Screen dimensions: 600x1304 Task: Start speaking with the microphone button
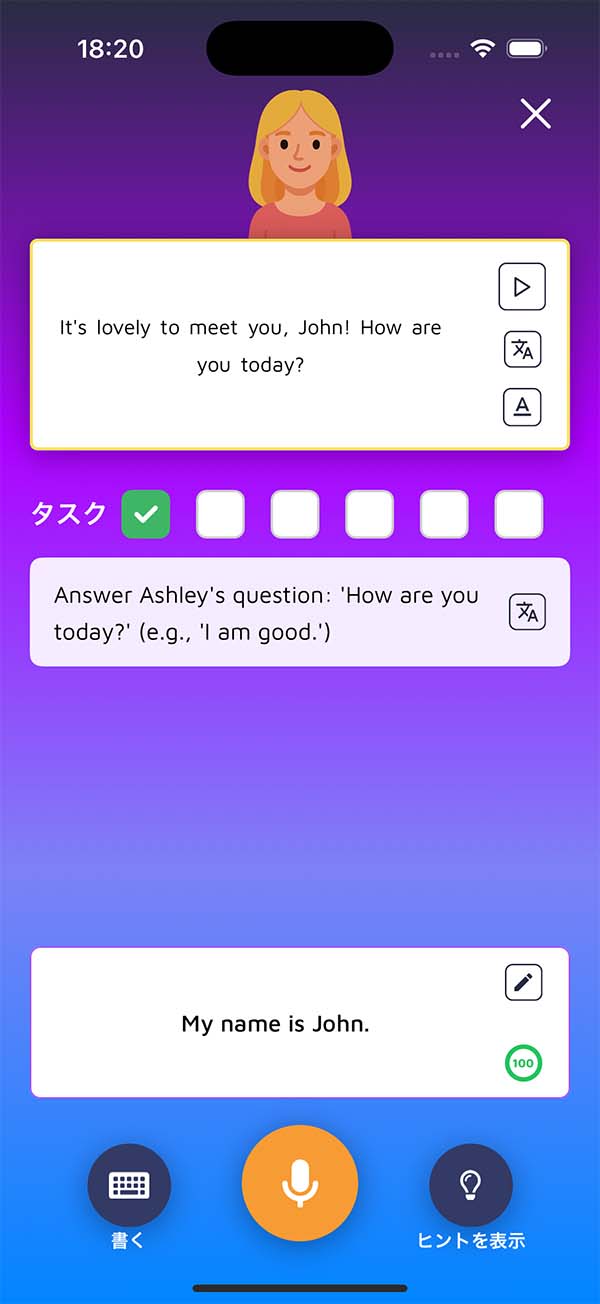point(300,1183)
